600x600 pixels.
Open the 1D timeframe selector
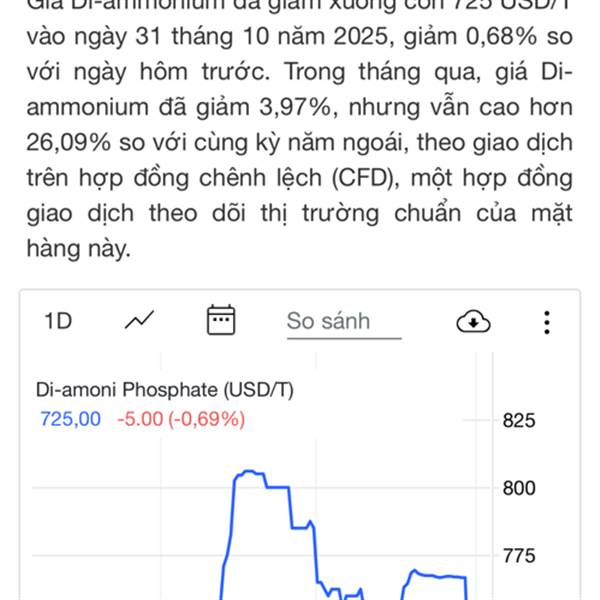[x=59, y=321]
